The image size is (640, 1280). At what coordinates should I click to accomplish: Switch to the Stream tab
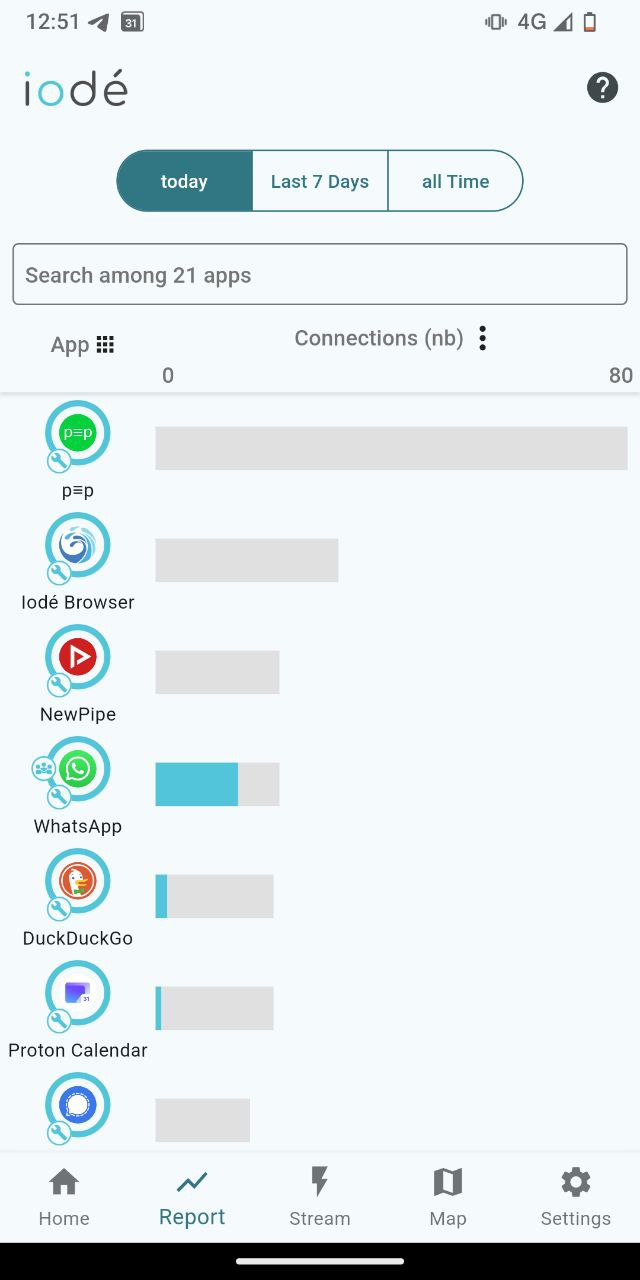(320, 1197)
